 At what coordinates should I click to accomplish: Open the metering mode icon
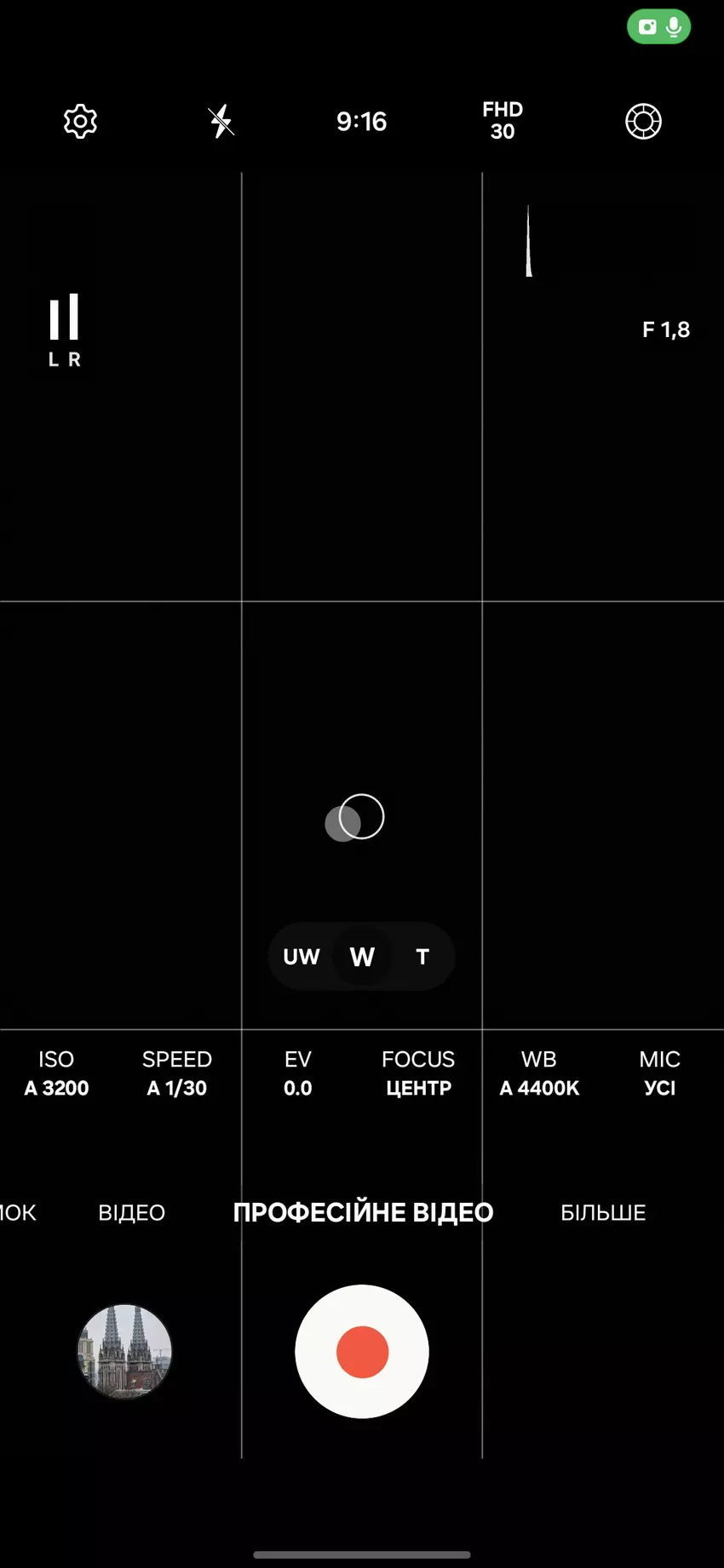click(643, 122)
